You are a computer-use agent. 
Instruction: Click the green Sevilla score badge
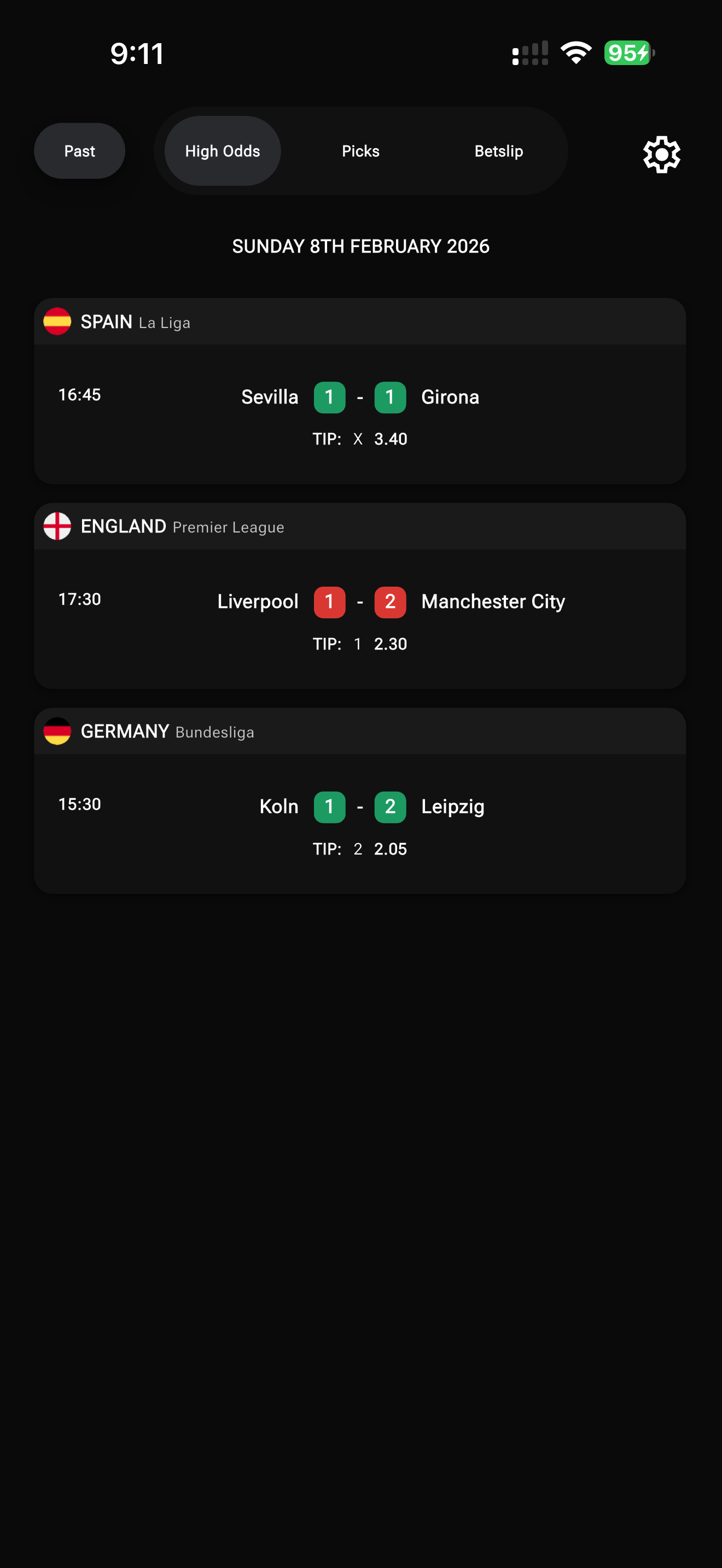[329, 397]
